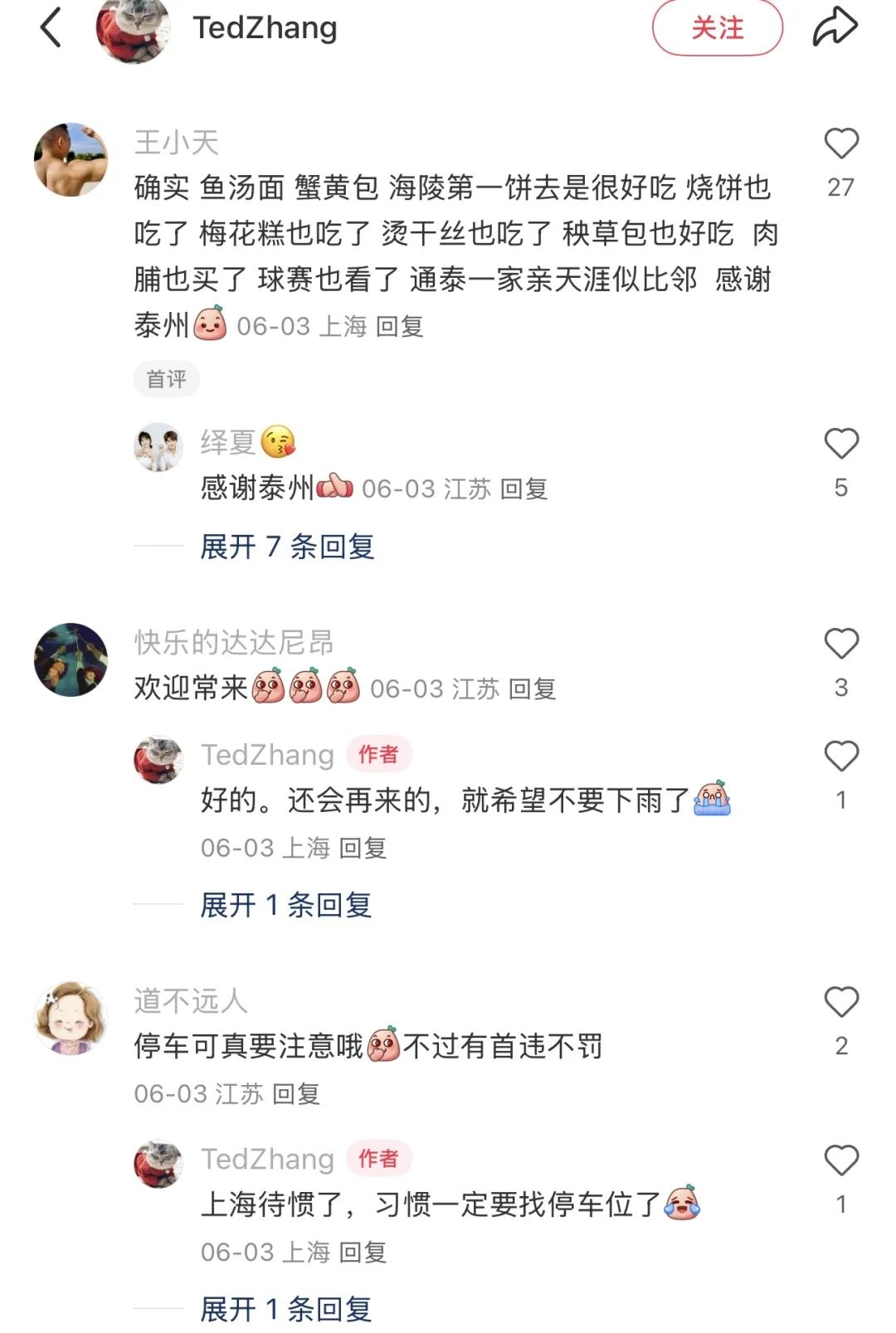Expand 1 reply under 快乐的达达尼昂's thread

285,906
